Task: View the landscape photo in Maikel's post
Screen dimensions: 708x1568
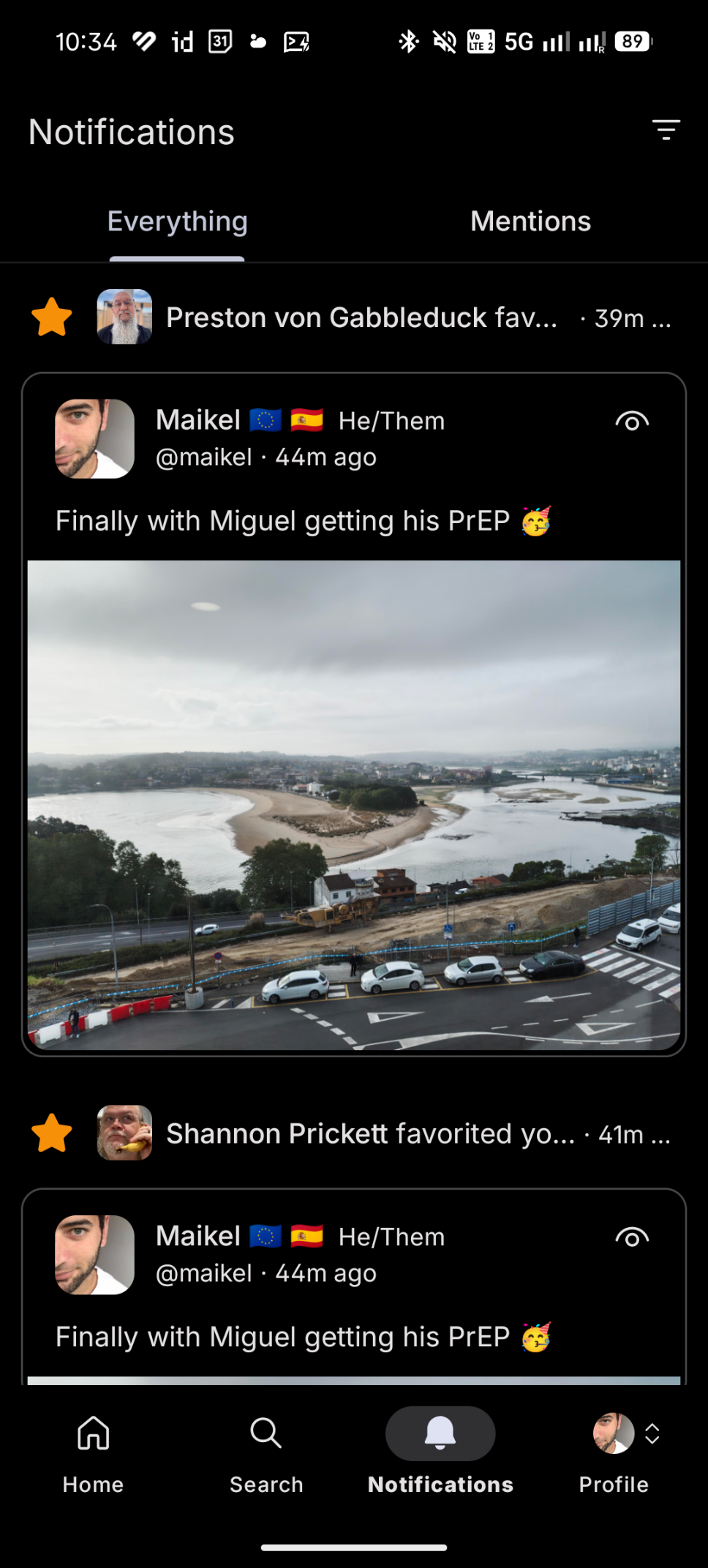Action: coord(354,805)
